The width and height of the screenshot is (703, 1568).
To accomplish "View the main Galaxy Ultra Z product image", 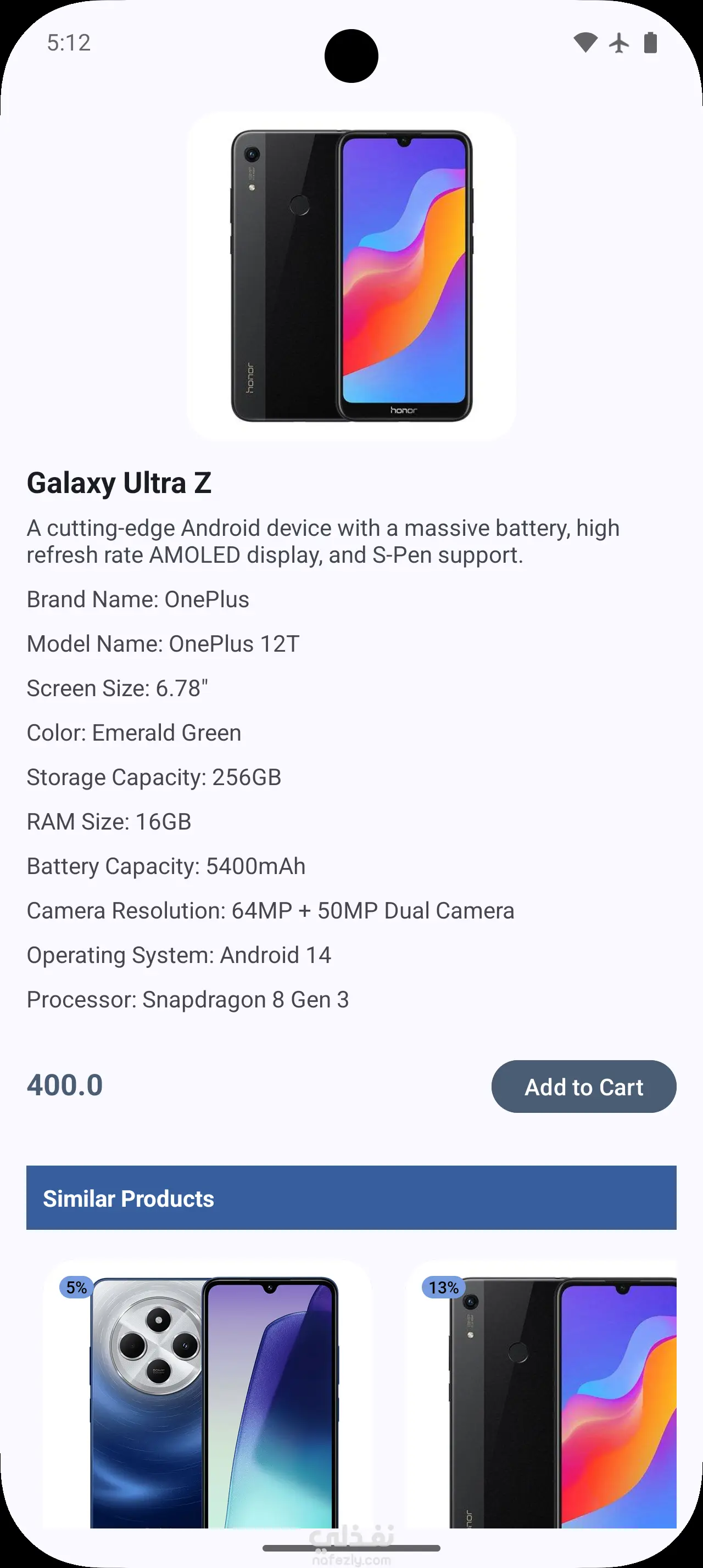I will click(x=351, y=276).
